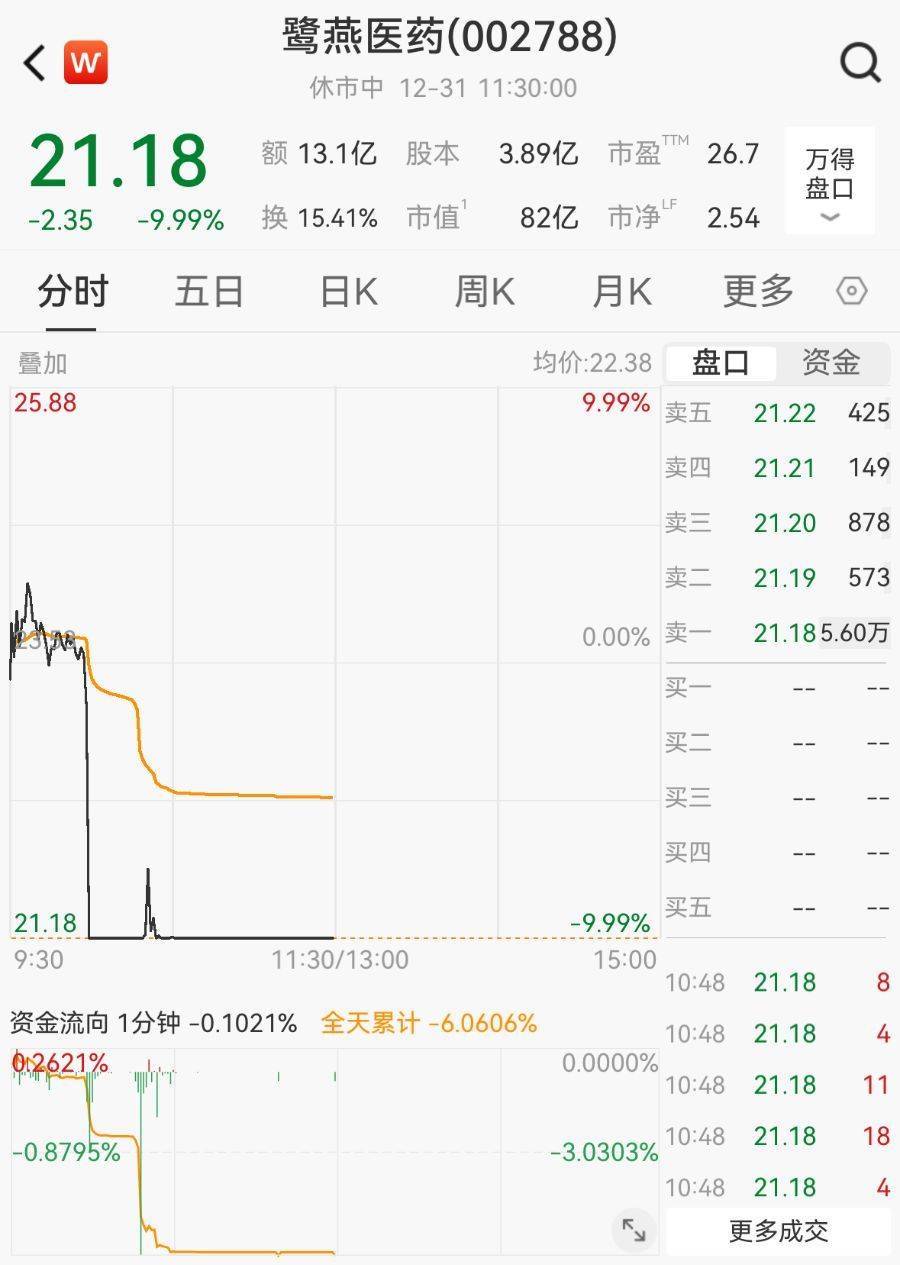Image resolution: width=900 pixels, height=1265 pixels.
Task: Switch to the 五日 chart tab
Action: [x=209, y=292]
